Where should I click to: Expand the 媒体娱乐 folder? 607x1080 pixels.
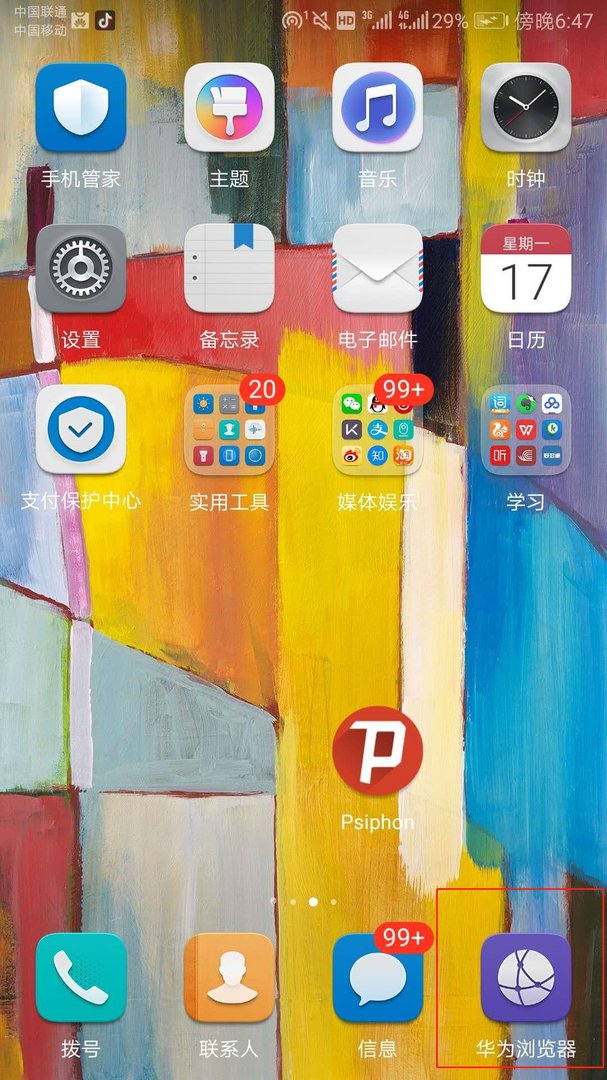coord(378,430)
